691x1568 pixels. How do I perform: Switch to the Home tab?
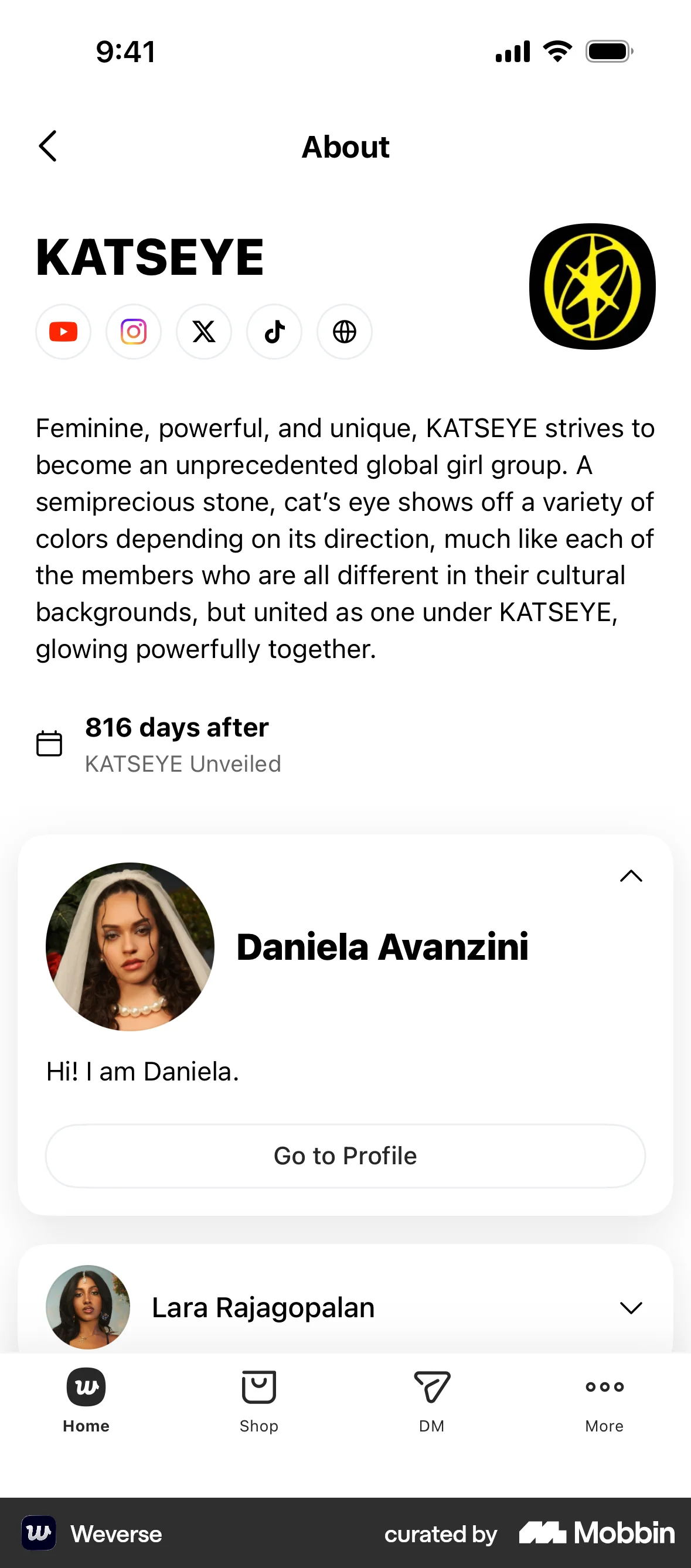pos(86,1400)
